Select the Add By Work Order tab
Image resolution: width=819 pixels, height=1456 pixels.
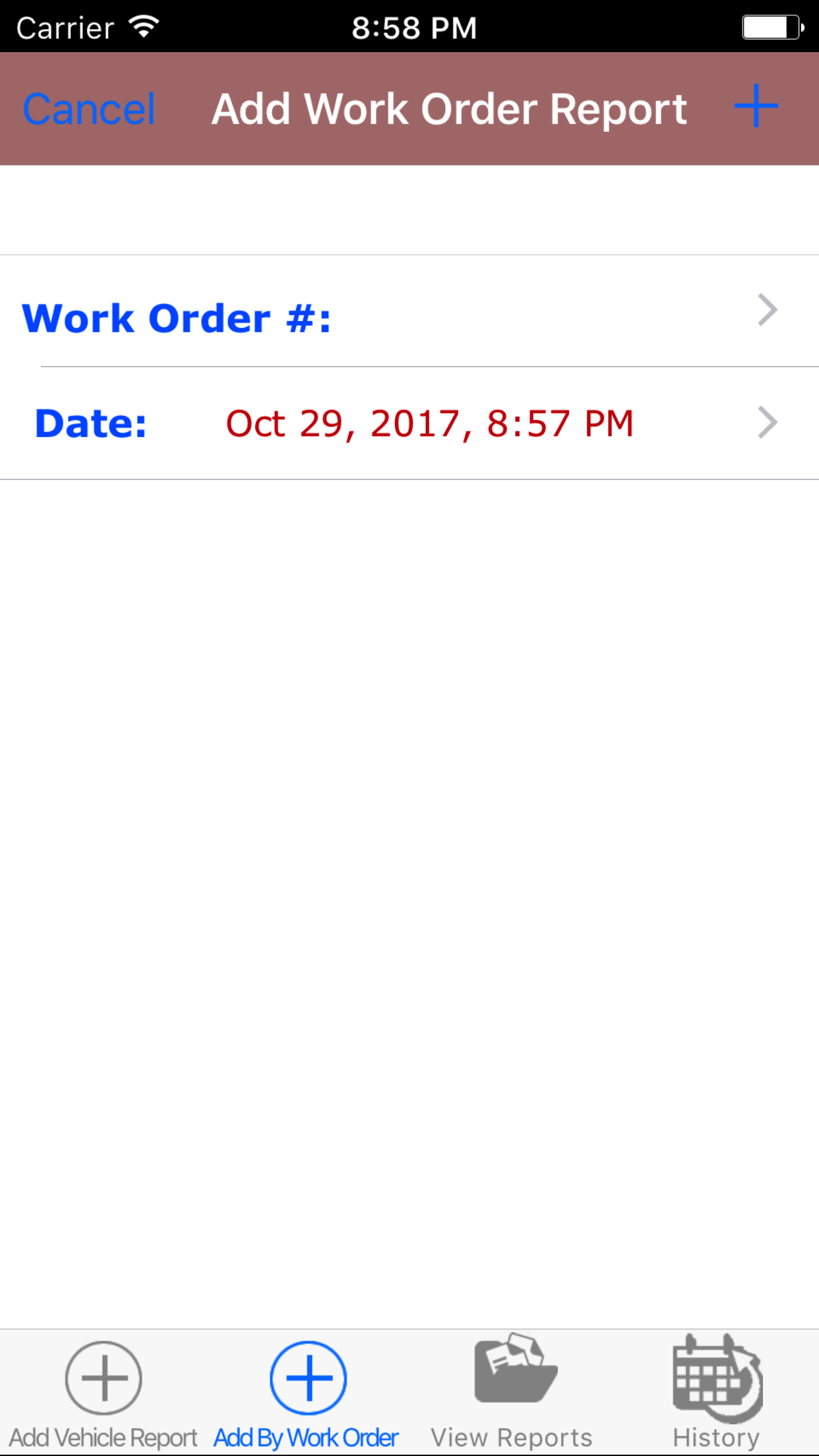(x=307, y=1393)
